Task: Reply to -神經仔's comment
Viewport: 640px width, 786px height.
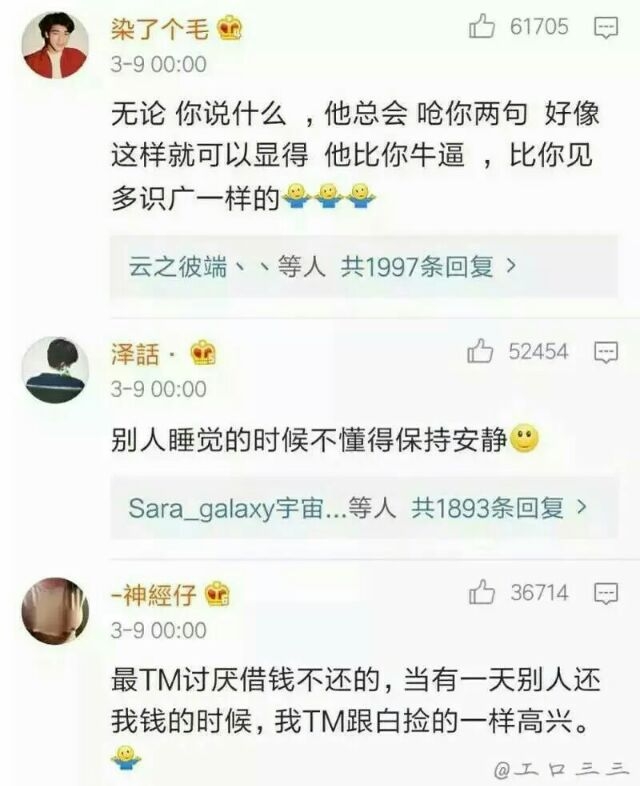Action: (606, 593)
